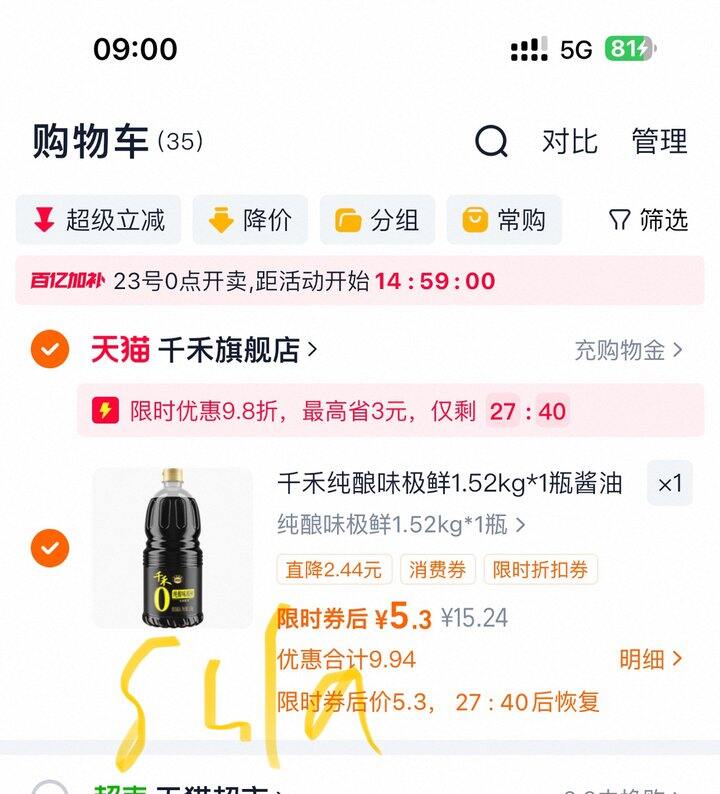The height and width of the screenshot is (794, 720).
Task: Tap the 限时折扣券 coupon tag
Action: [542, 570]
